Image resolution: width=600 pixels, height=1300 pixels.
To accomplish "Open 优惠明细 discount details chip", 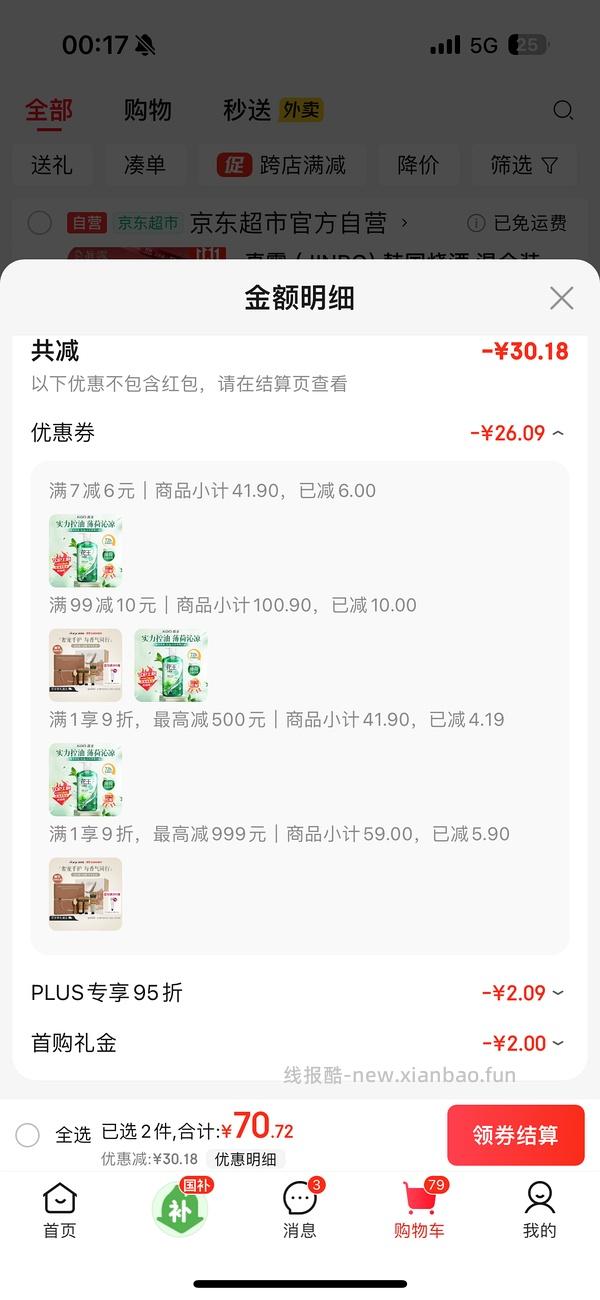I will coord(245,1159).
